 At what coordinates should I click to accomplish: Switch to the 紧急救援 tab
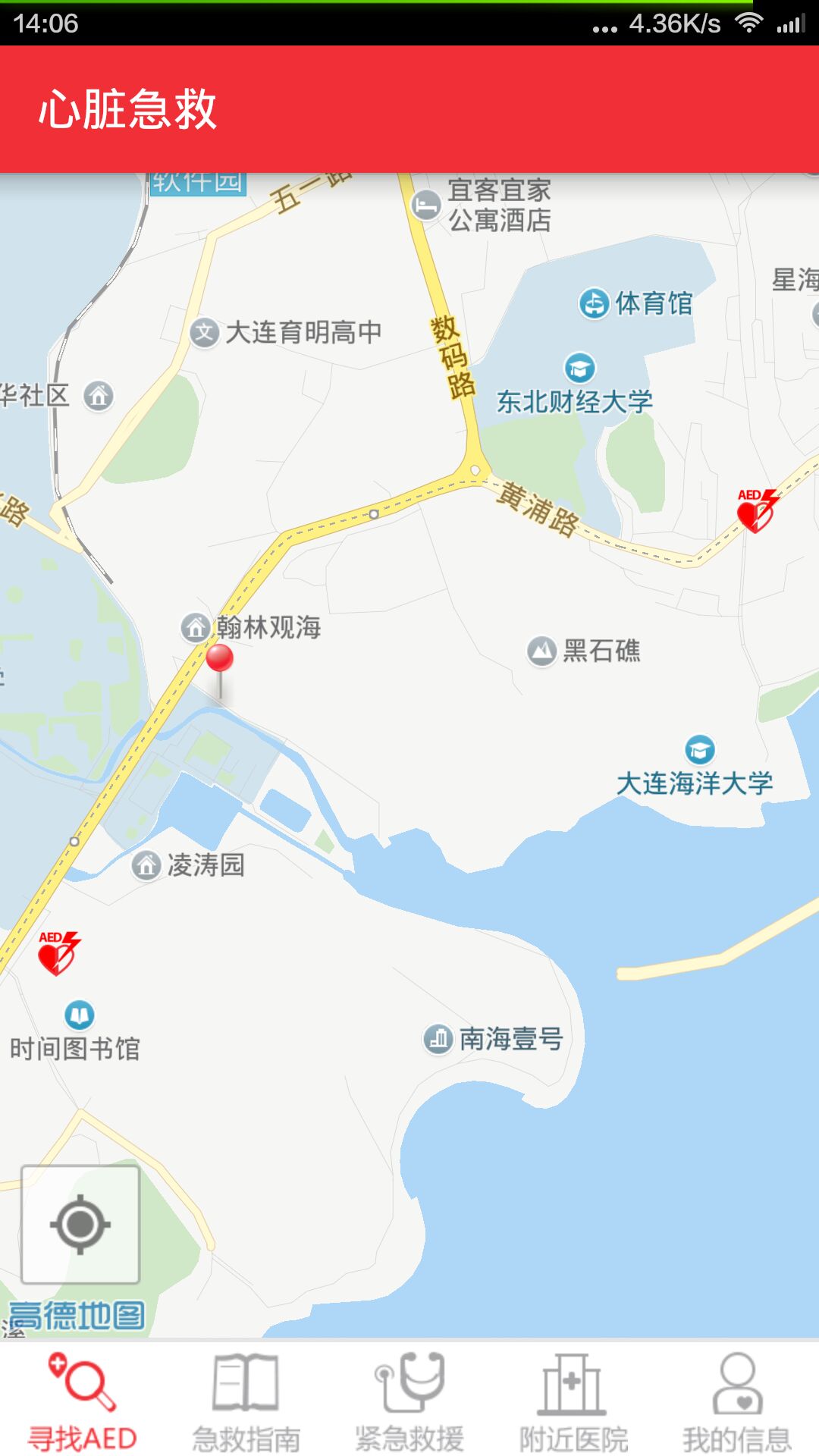point(409,1401)
